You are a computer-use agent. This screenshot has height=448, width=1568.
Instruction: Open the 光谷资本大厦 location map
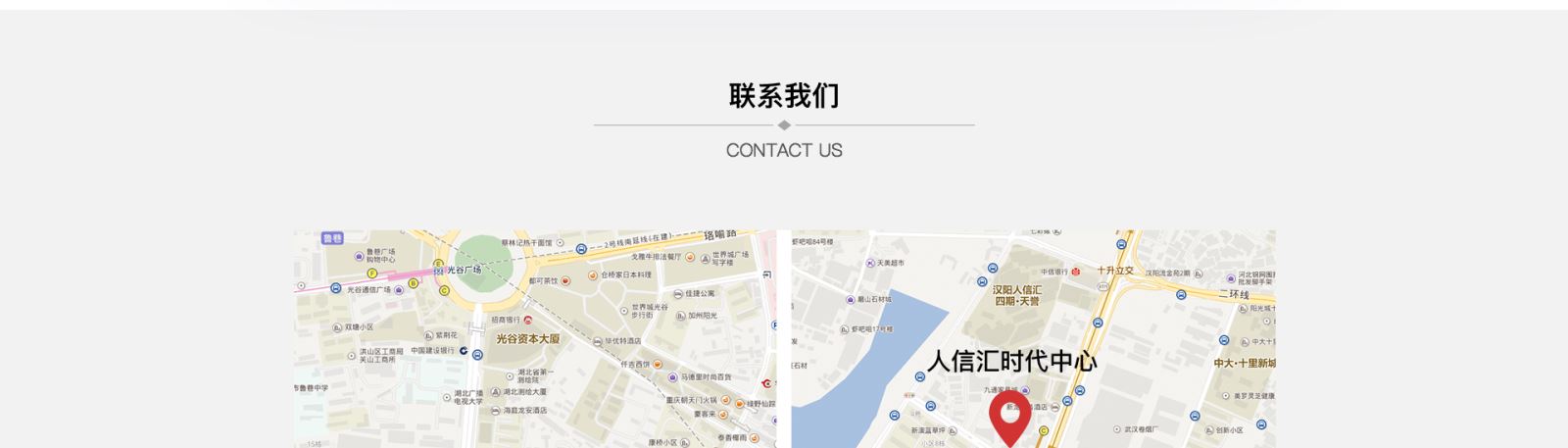point(535,339)
